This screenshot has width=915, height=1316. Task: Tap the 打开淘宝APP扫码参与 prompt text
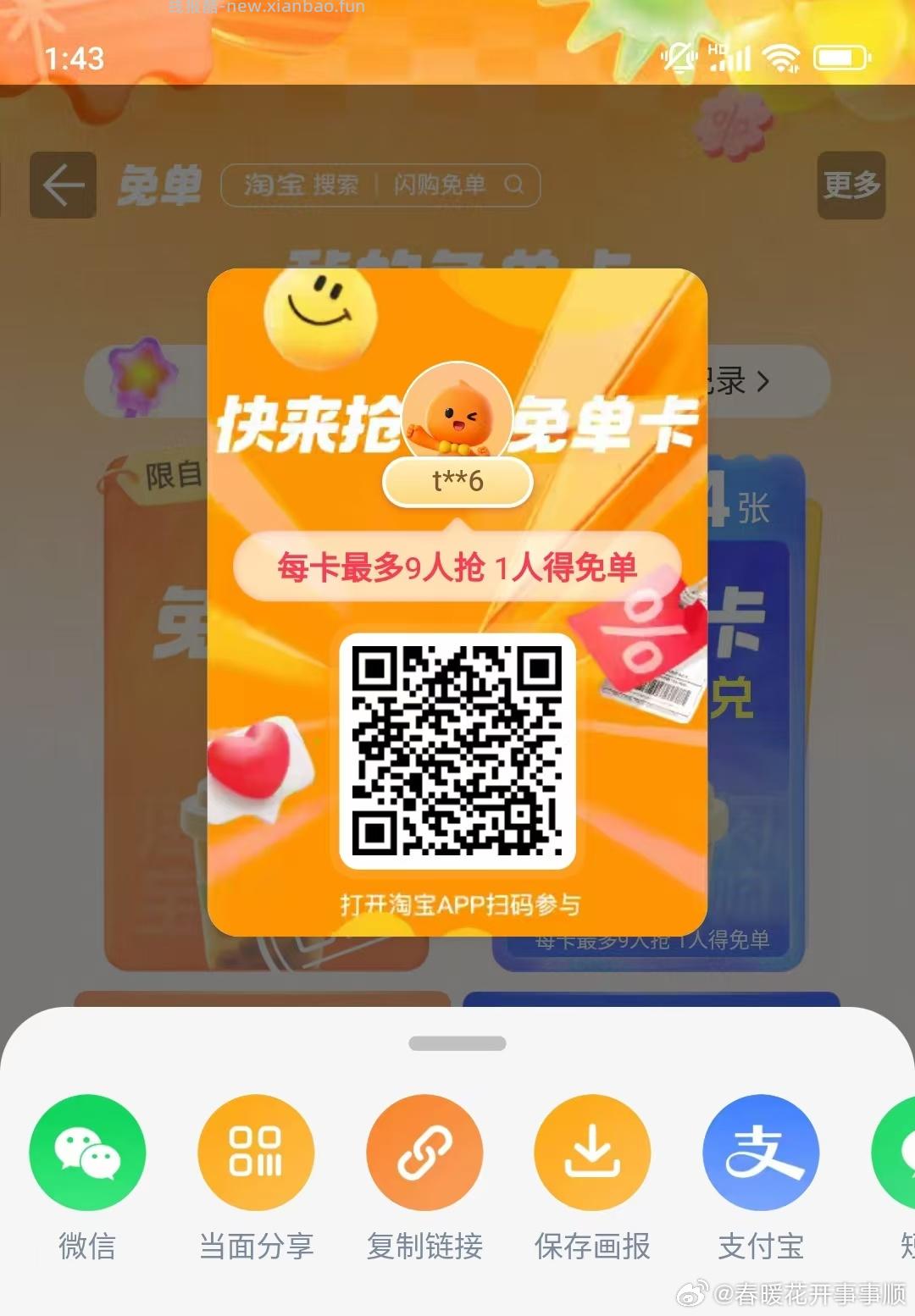click(x=457, y=904)
